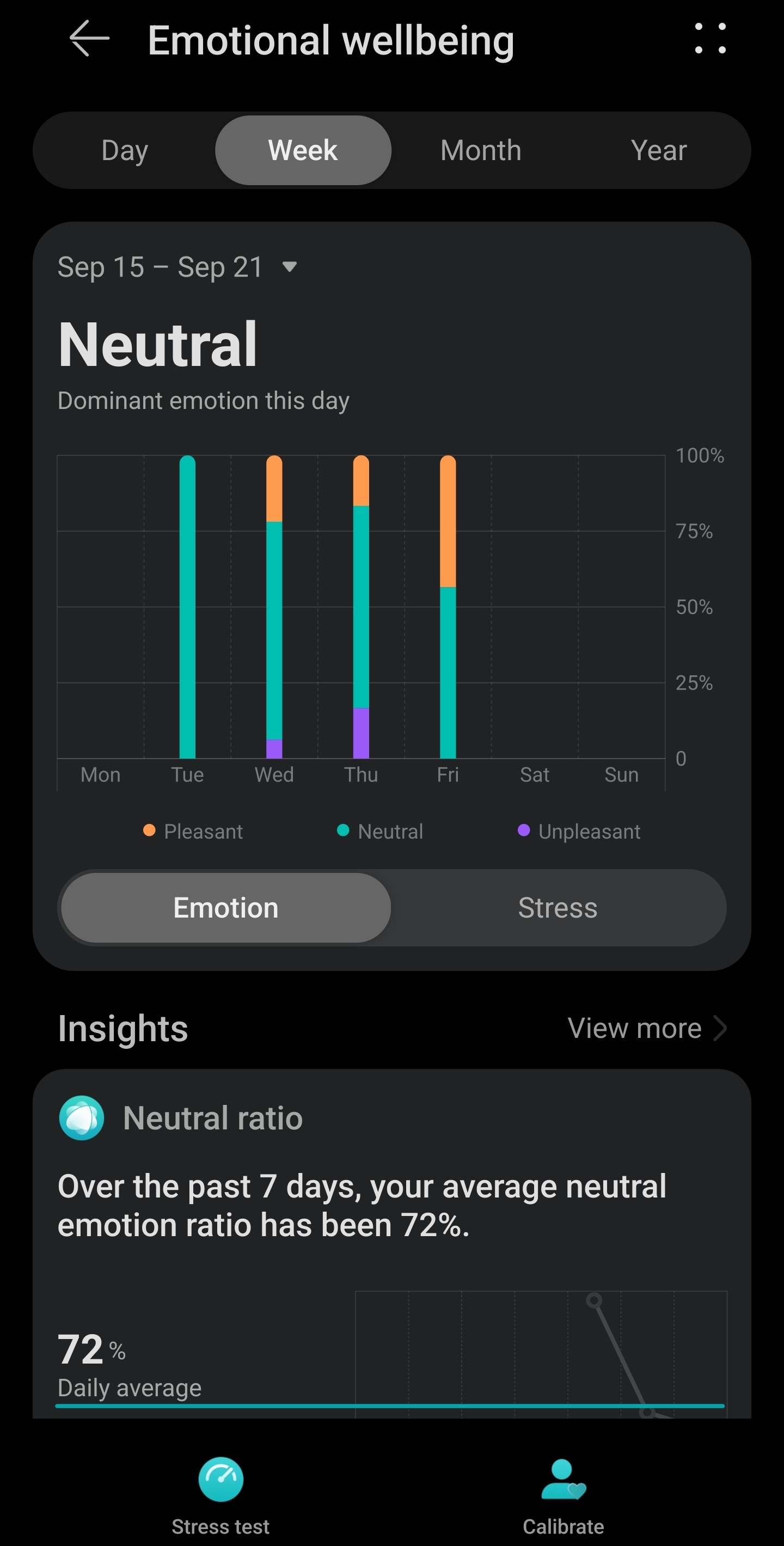
Task: Select the Week tab
Action: pyautogui.click(x=303, y=150)
